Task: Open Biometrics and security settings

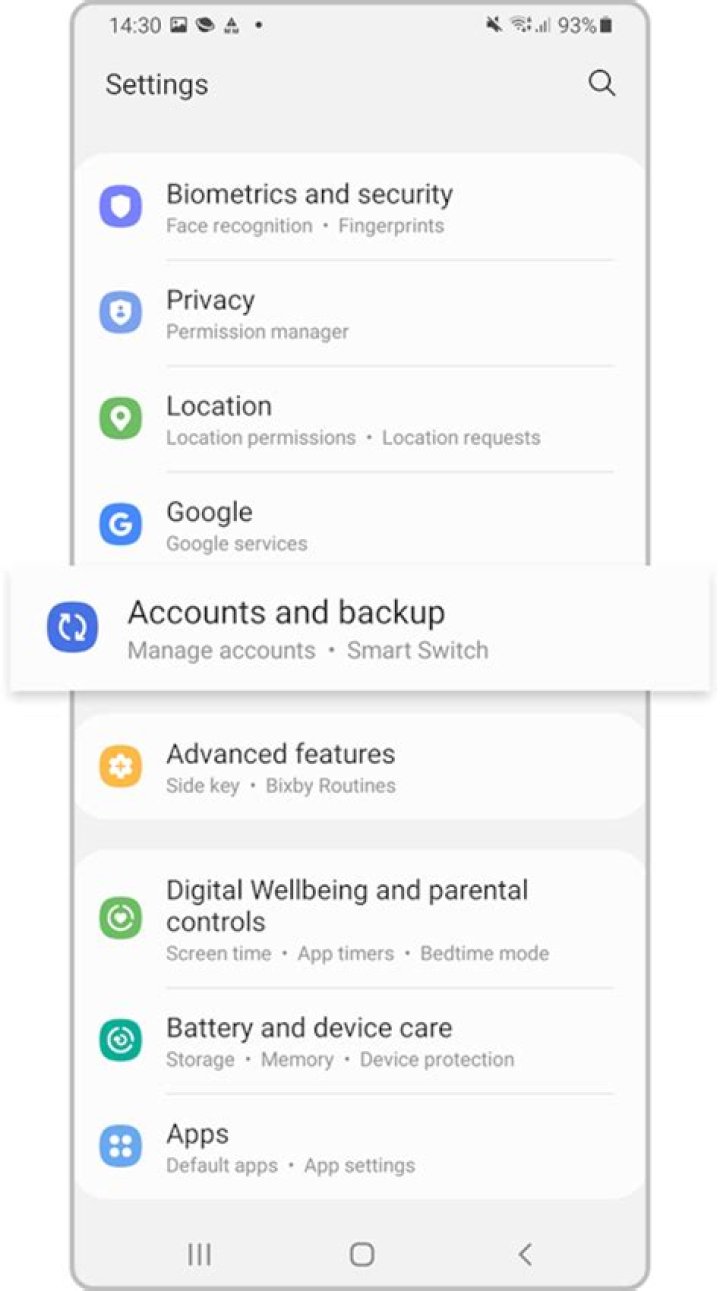Action: [x=308, y=208]
